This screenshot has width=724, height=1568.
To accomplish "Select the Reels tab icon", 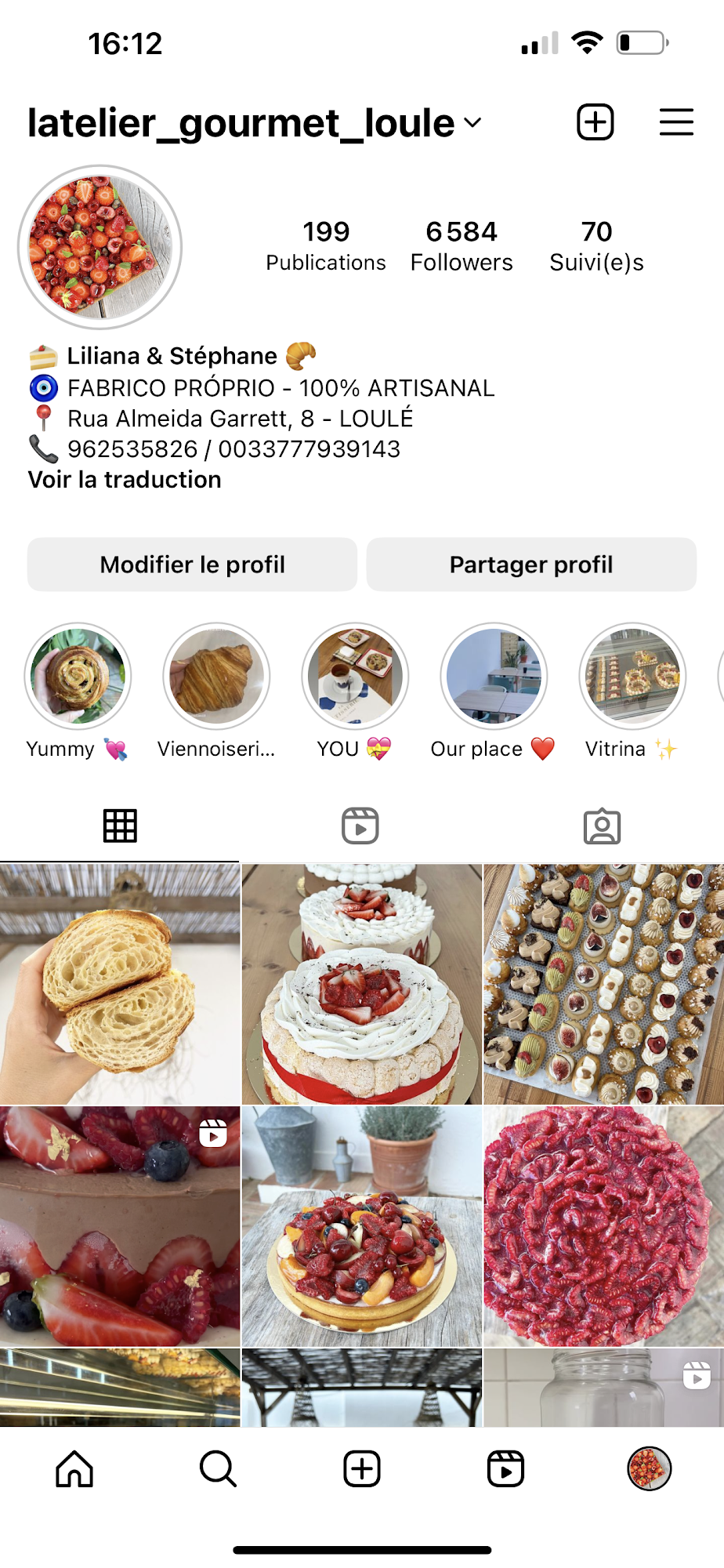I will point(361,825).
